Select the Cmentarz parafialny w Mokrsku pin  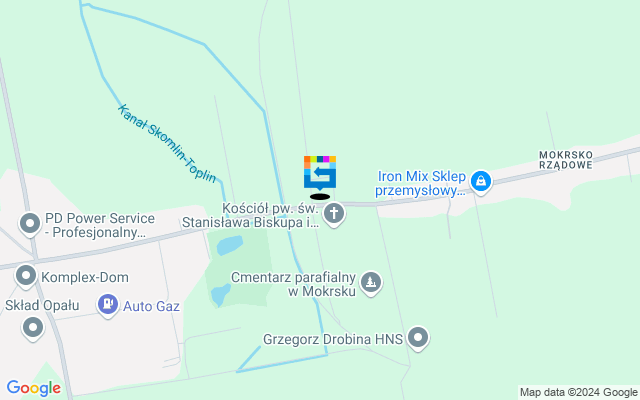pyautogui.click(x=371, y=284)
